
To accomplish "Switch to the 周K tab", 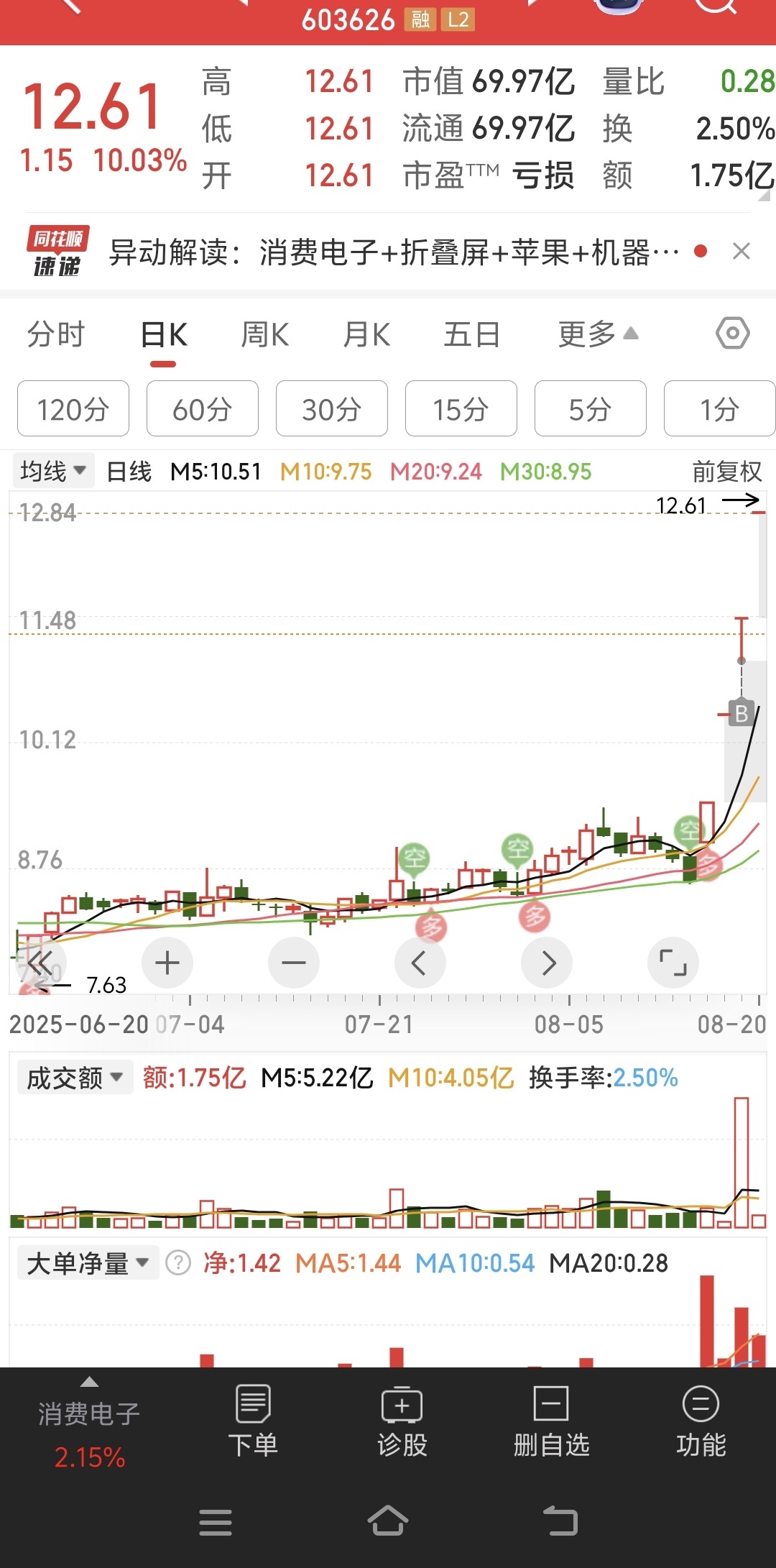I will click(264, 334).
